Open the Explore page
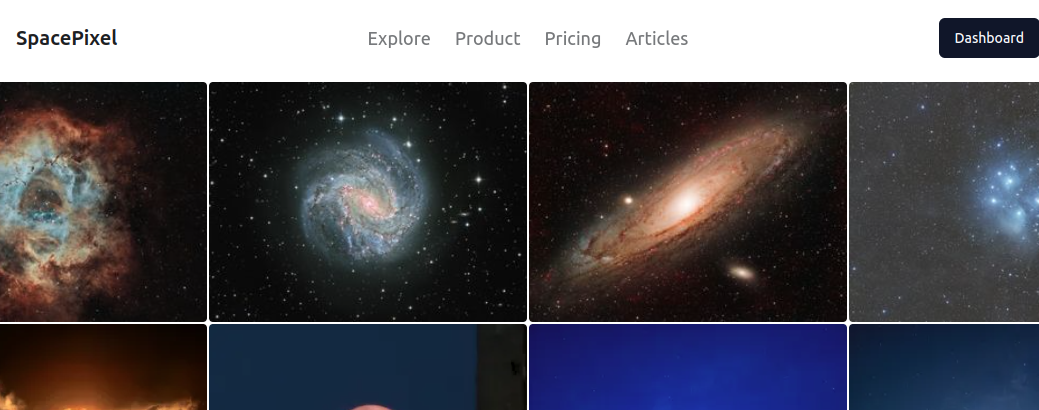This screenshot has height=410, width=1039. pyautogui.click(x=399, y=39)
